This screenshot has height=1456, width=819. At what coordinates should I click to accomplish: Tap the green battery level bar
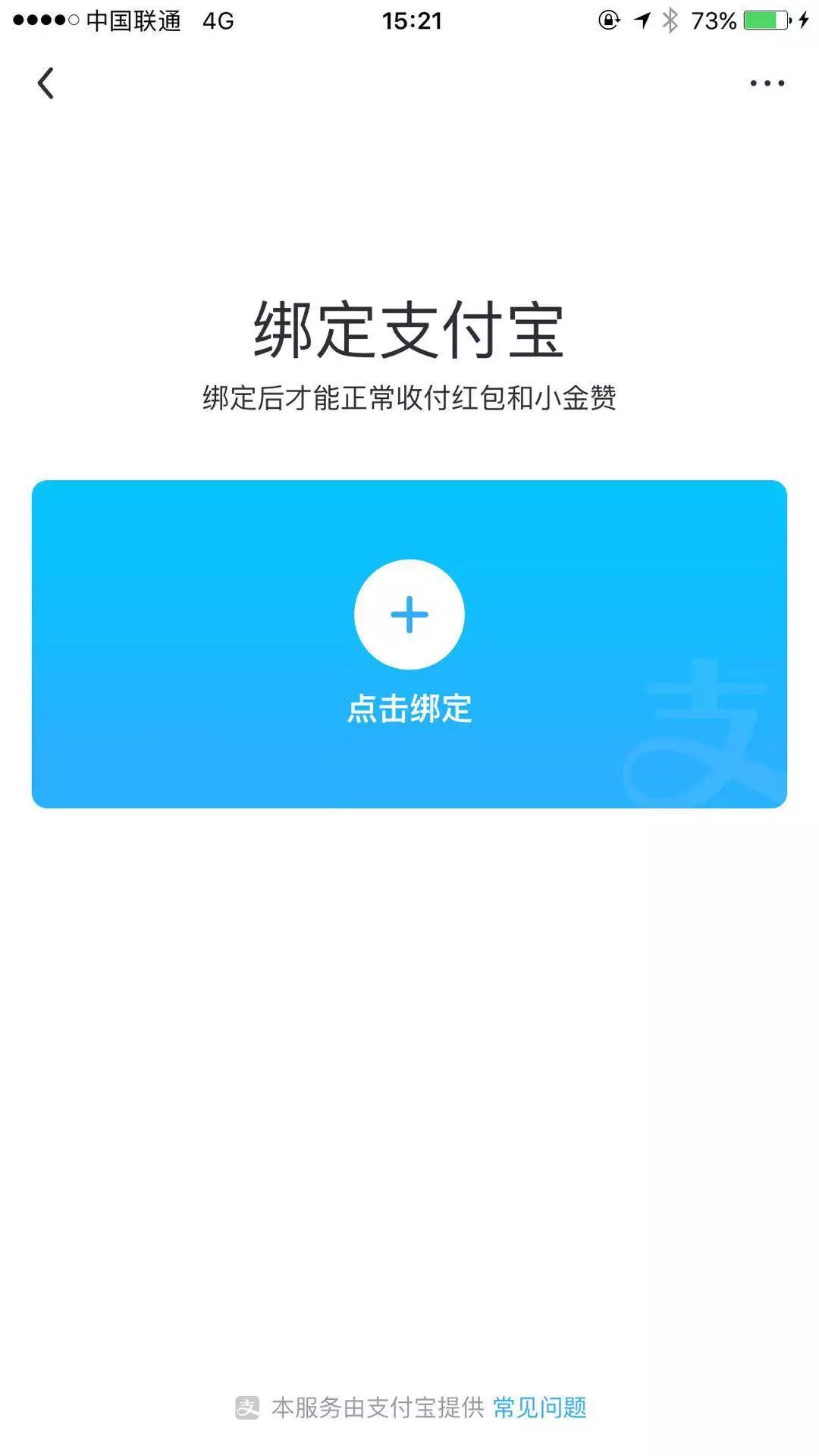tap(764, 19)
